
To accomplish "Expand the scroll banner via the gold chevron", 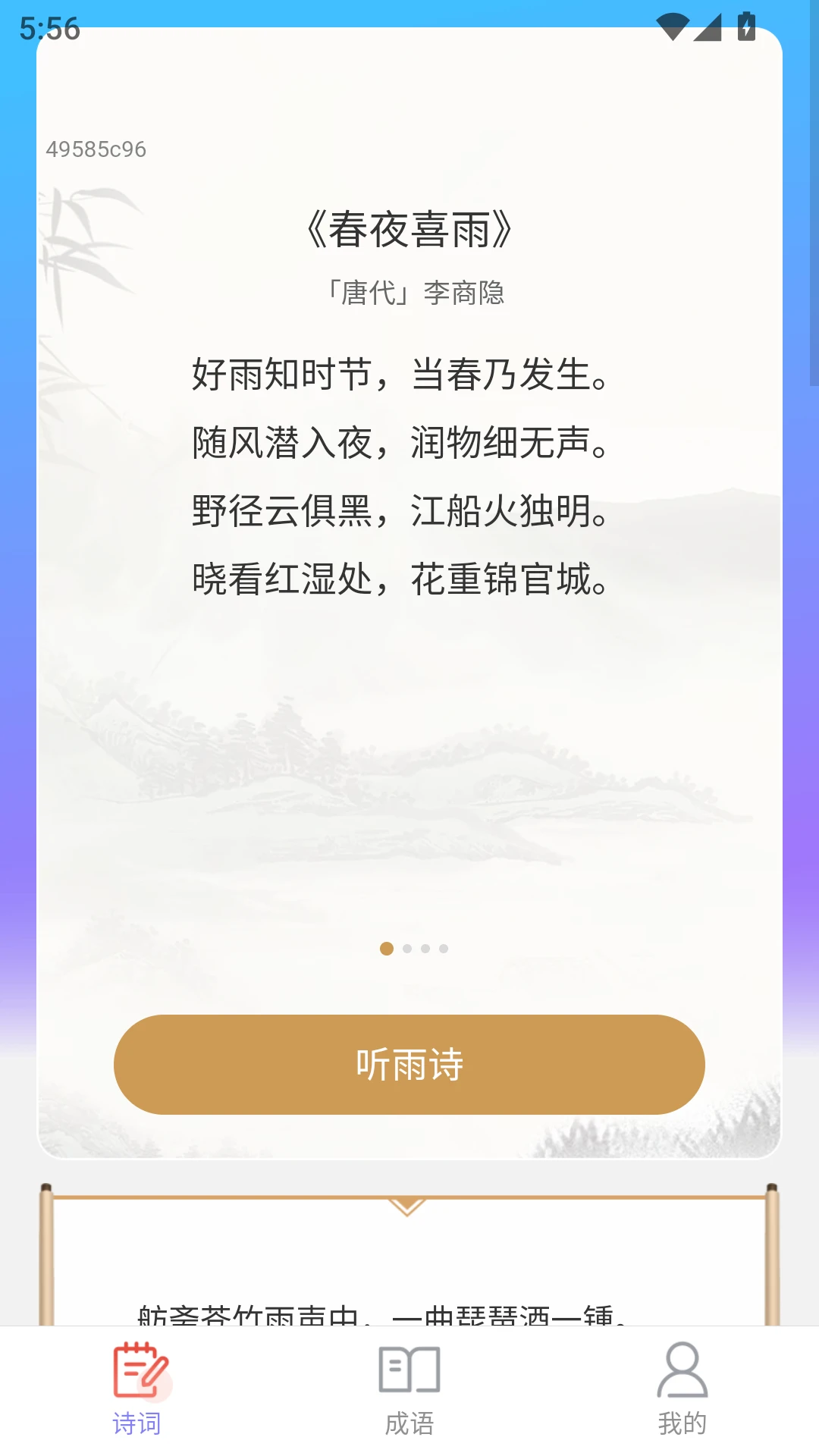I will (x=409, y=1206).
